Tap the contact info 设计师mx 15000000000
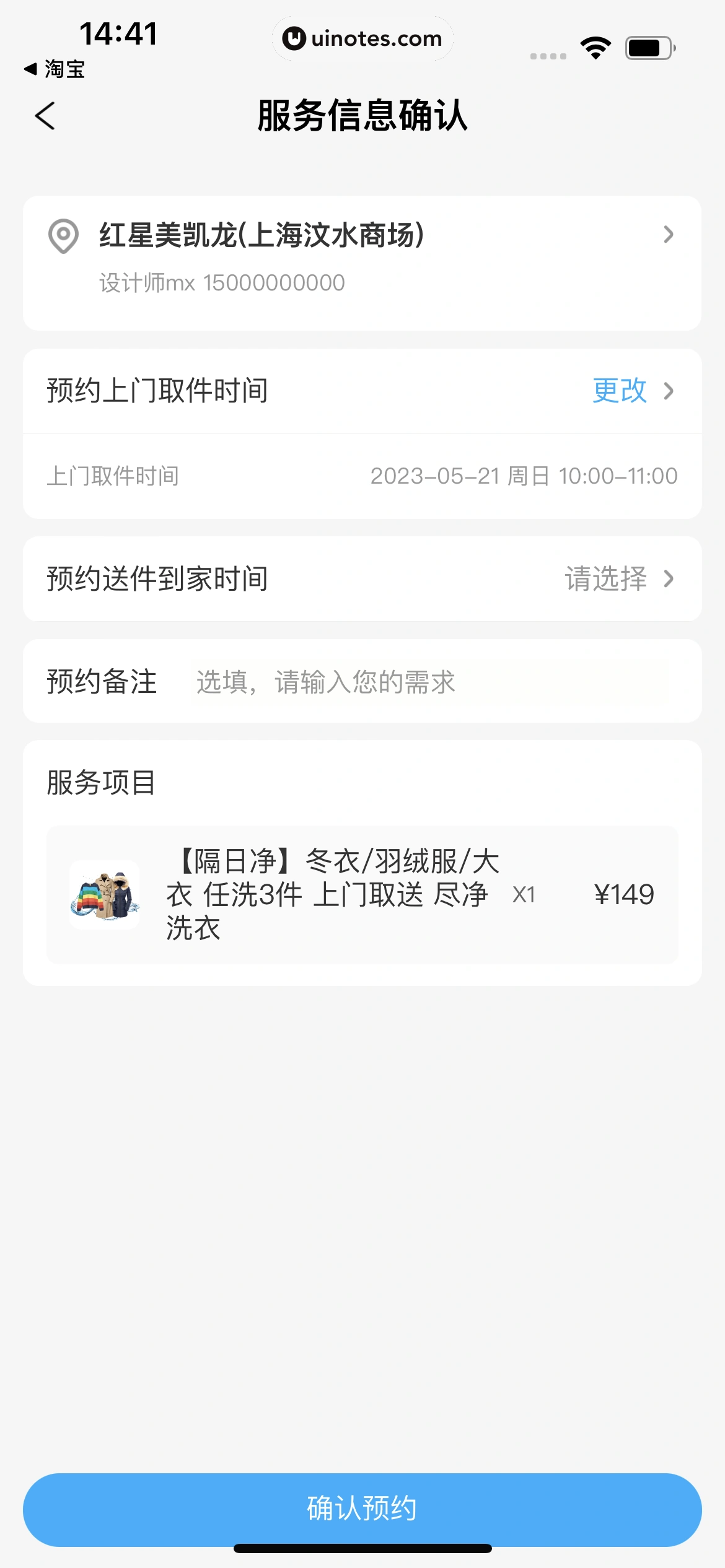The width and height of the screenshot is (725, 1568). click(x=222, y=282)
